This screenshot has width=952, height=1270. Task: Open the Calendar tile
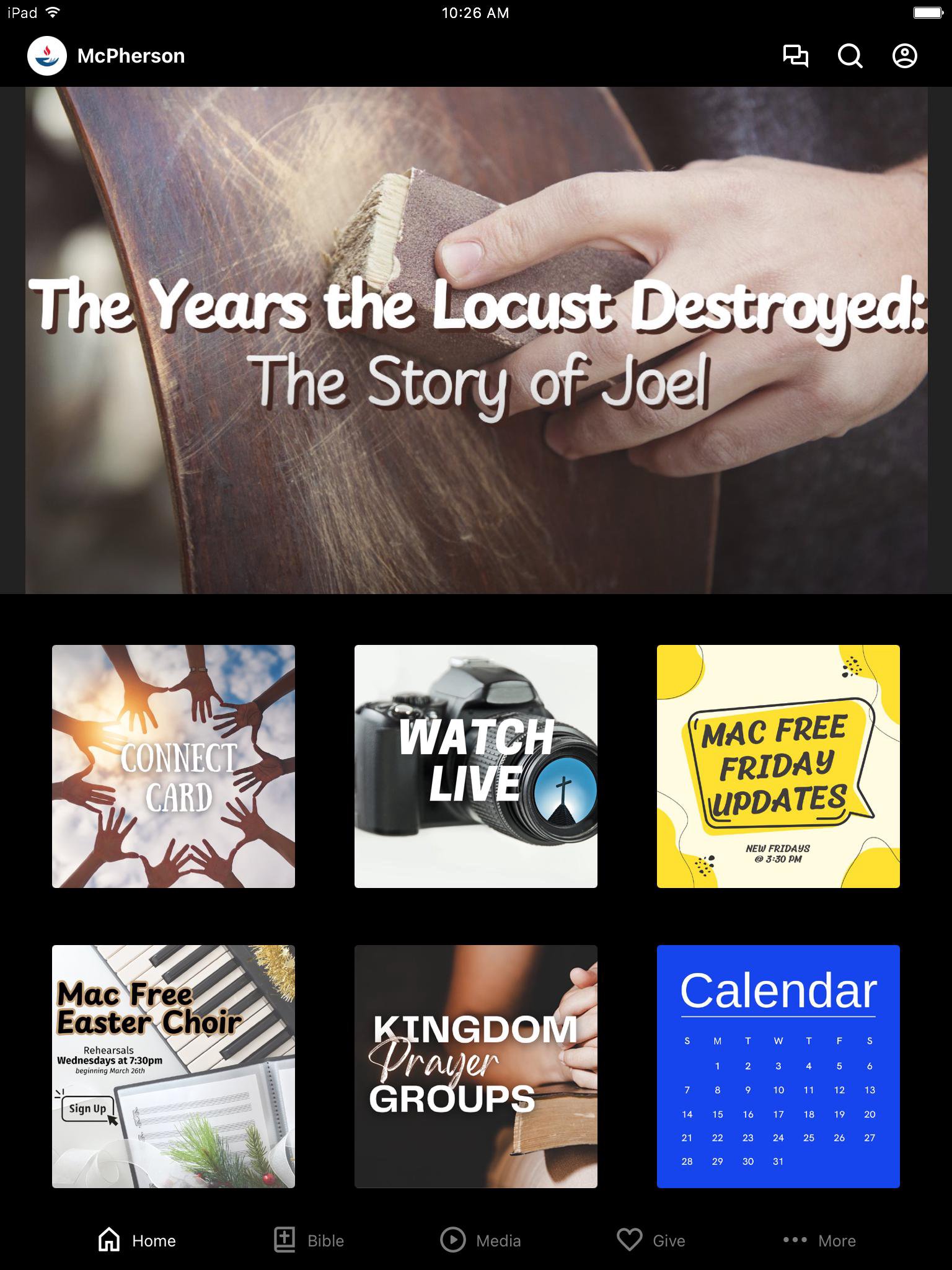pyautogui.click(x=778, y=1067)
